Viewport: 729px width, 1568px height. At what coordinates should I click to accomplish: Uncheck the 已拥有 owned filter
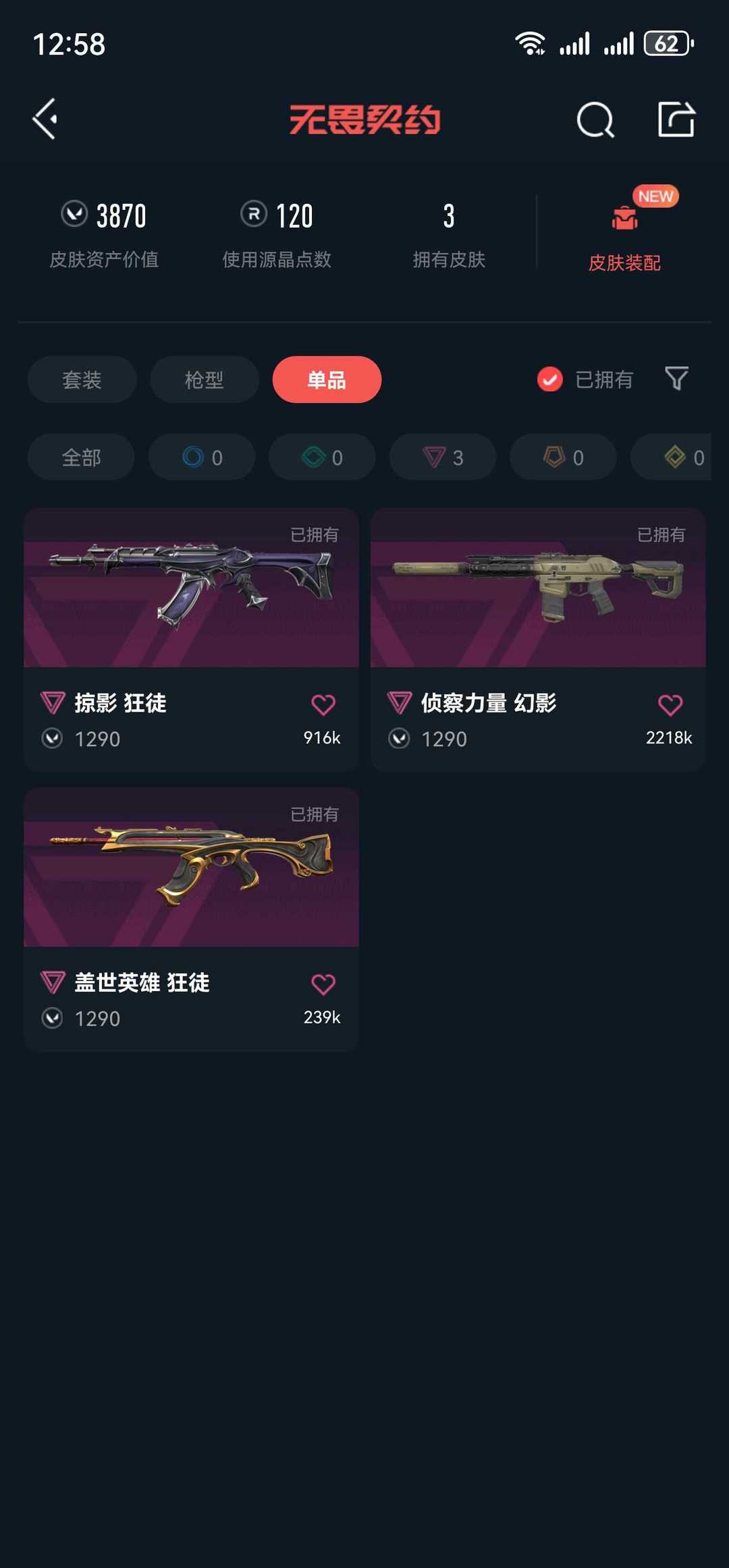pos(549,379)
